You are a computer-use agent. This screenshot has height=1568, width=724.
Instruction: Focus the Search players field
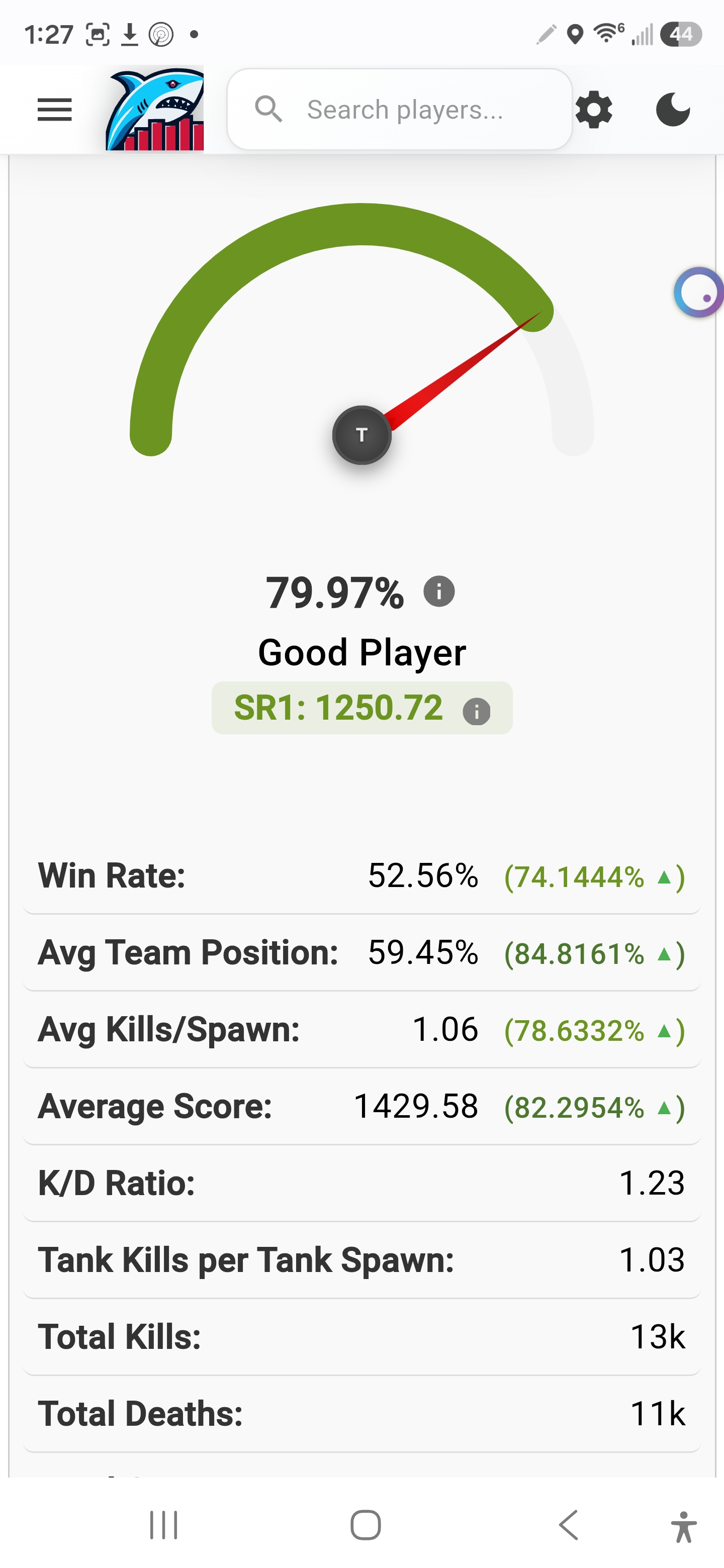click(x=399, y=110)
